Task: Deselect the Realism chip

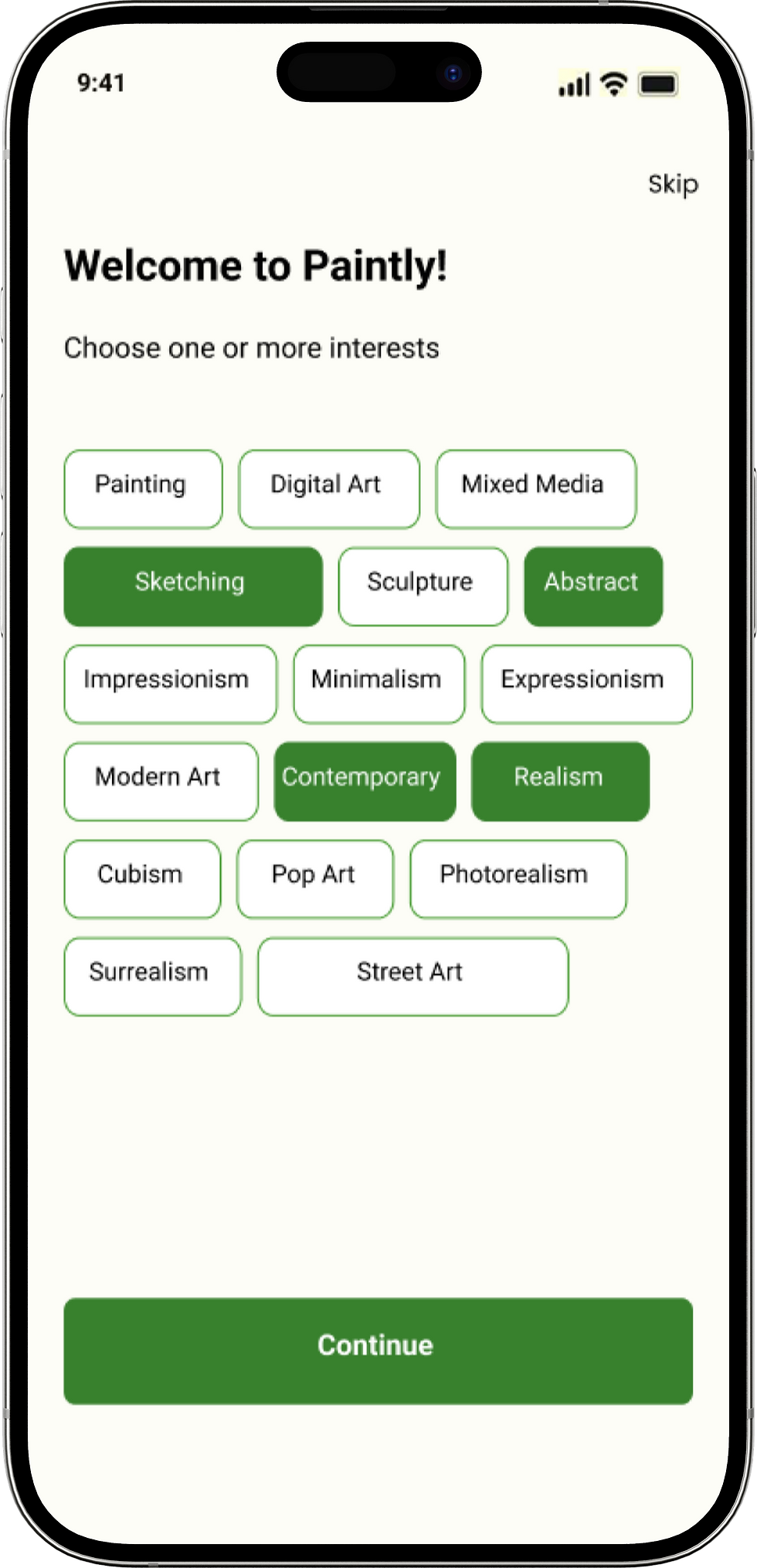Action: [x=560, y=781]
